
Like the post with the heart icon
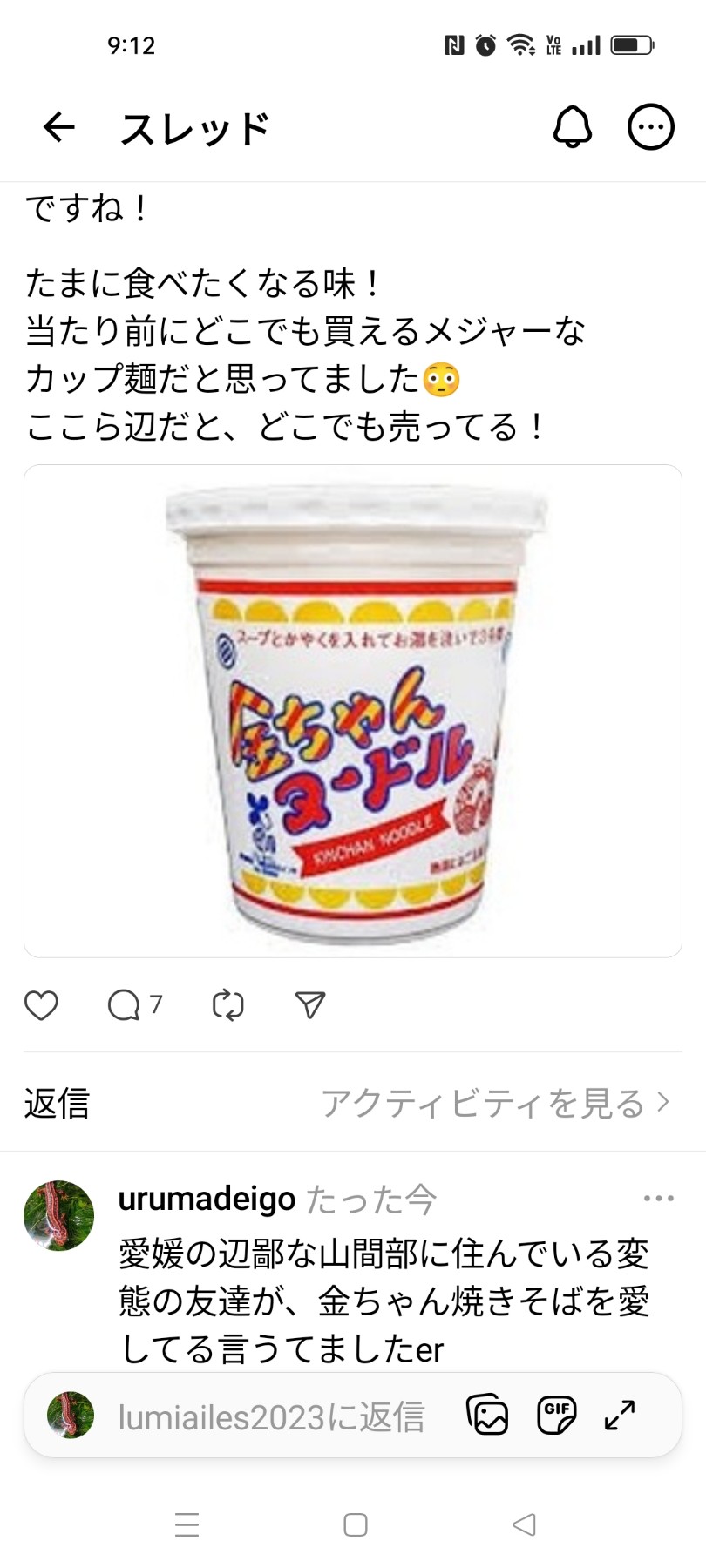coord(41,1005)
